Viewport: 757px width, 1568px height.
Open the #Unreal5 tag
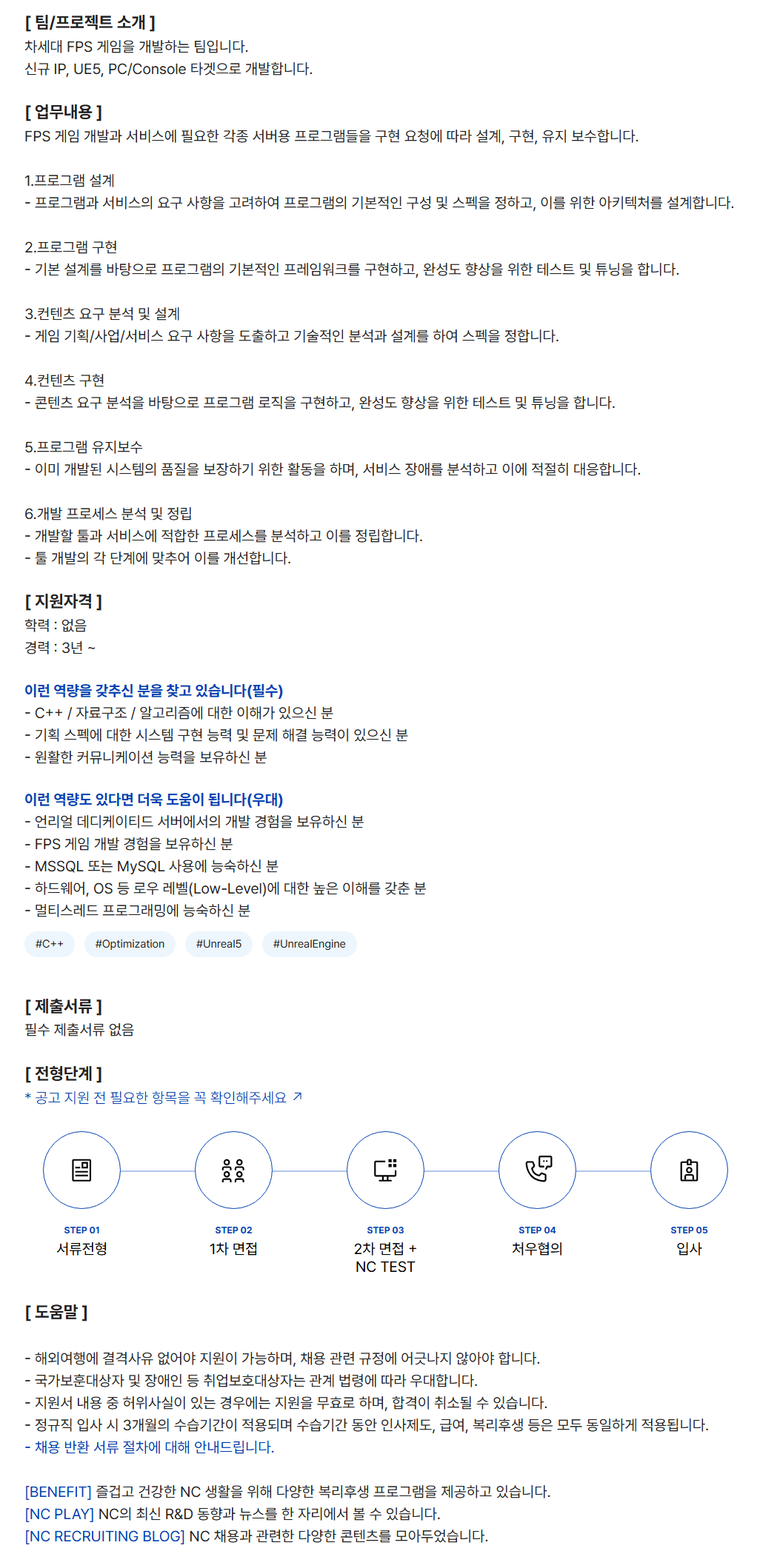coord(219,944)
